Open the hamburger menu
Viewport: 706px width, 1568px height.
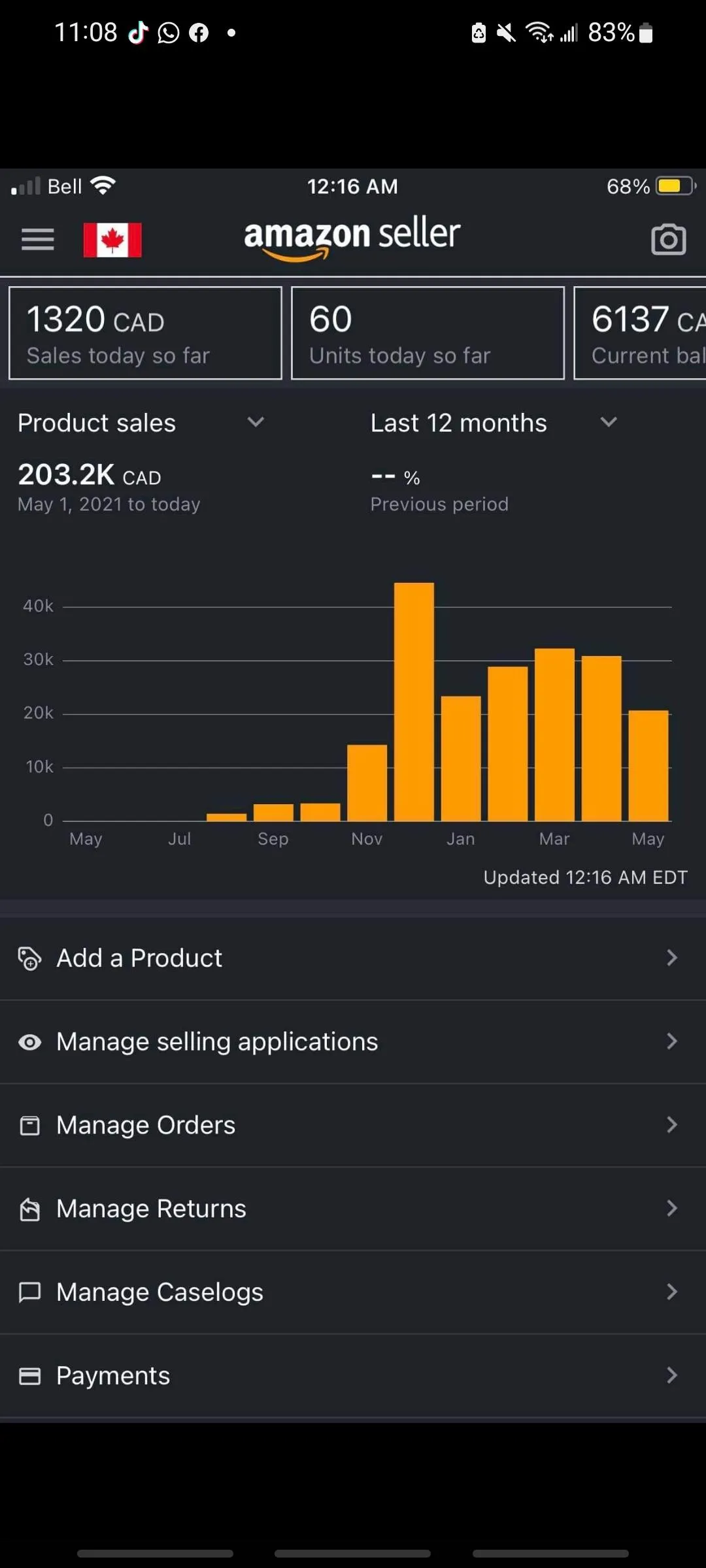coord(38,240)
